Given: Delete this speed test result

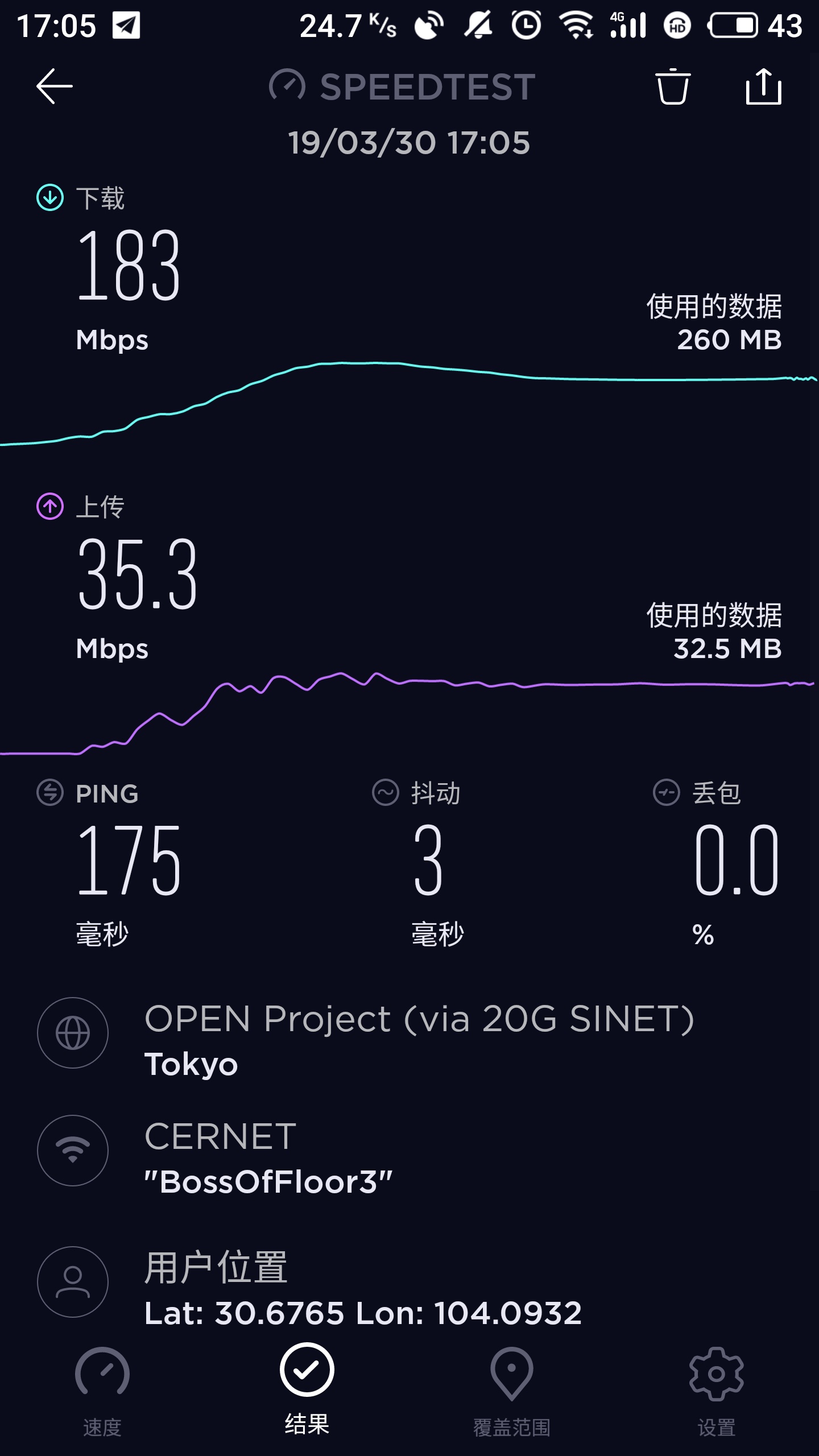Looking at the screenshot, I should point(673,86).
